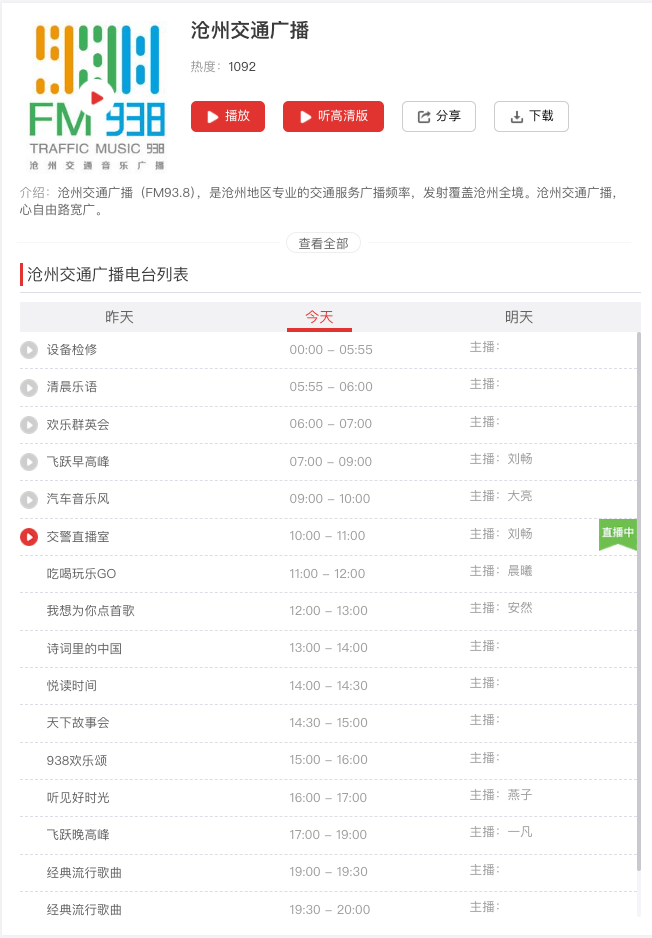Play the live 交警直播室 broadcast
Viewport: 652px width, 938px height.
29,537
